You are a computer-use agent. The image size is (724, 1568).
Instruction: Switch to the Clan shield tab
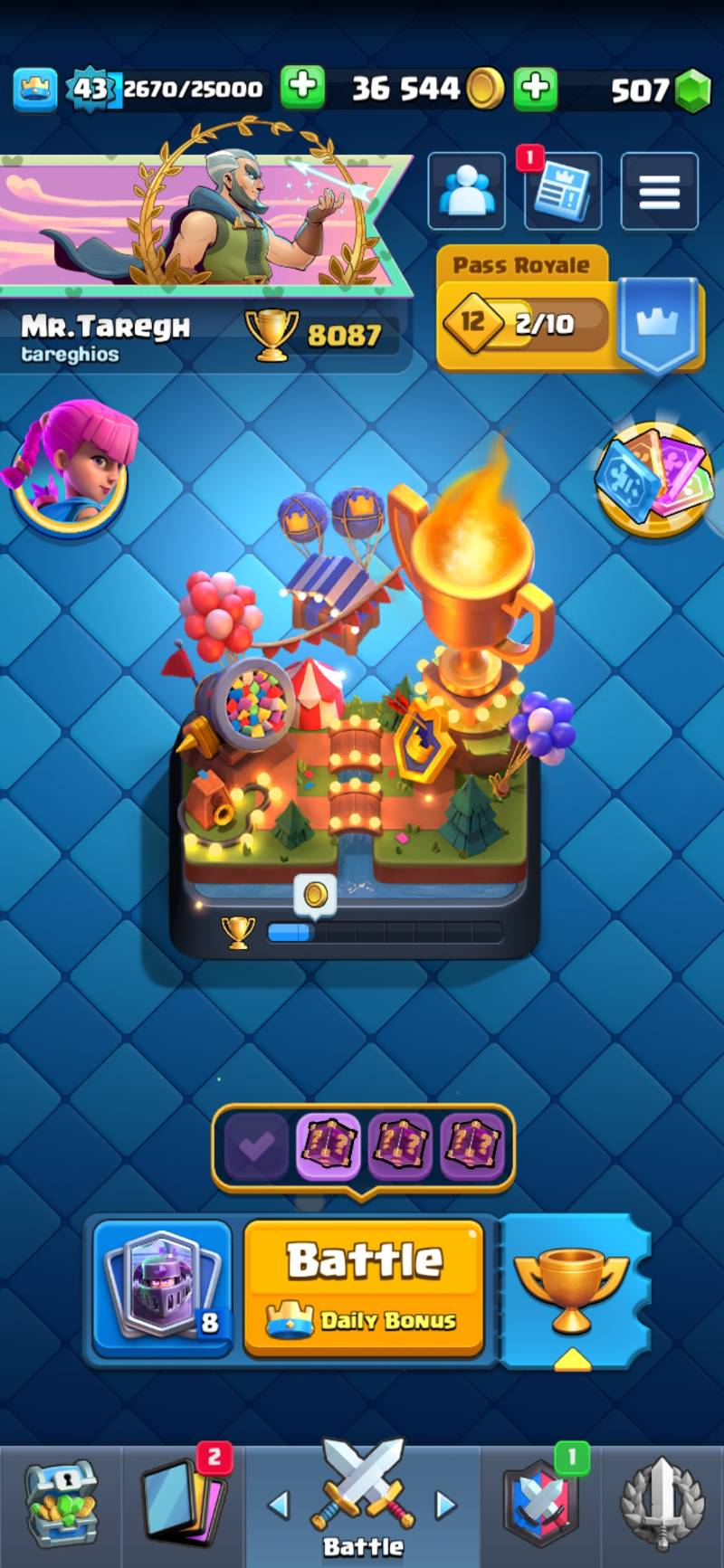[541, 1504]
